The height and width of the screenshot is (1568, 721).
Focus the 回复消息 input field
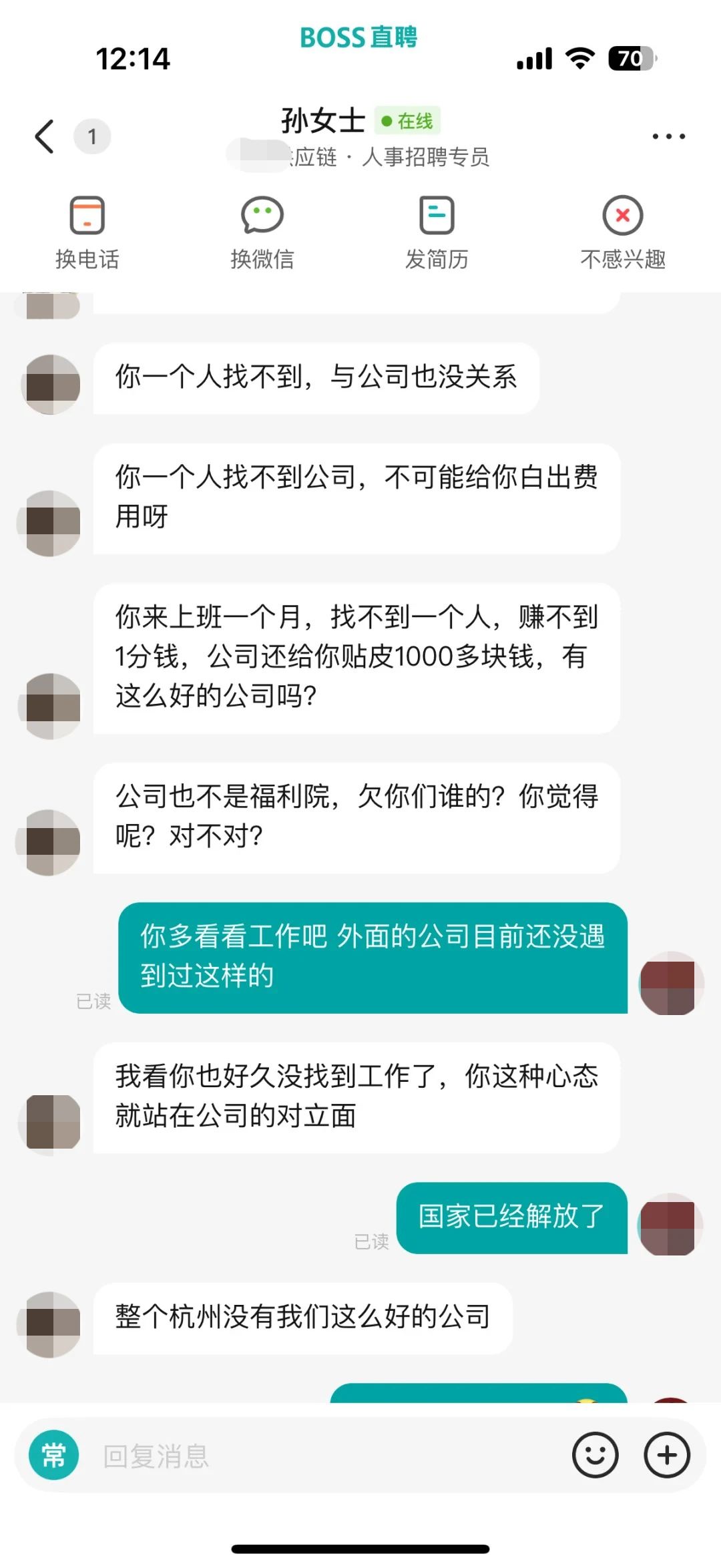[x=320, y=1456]
